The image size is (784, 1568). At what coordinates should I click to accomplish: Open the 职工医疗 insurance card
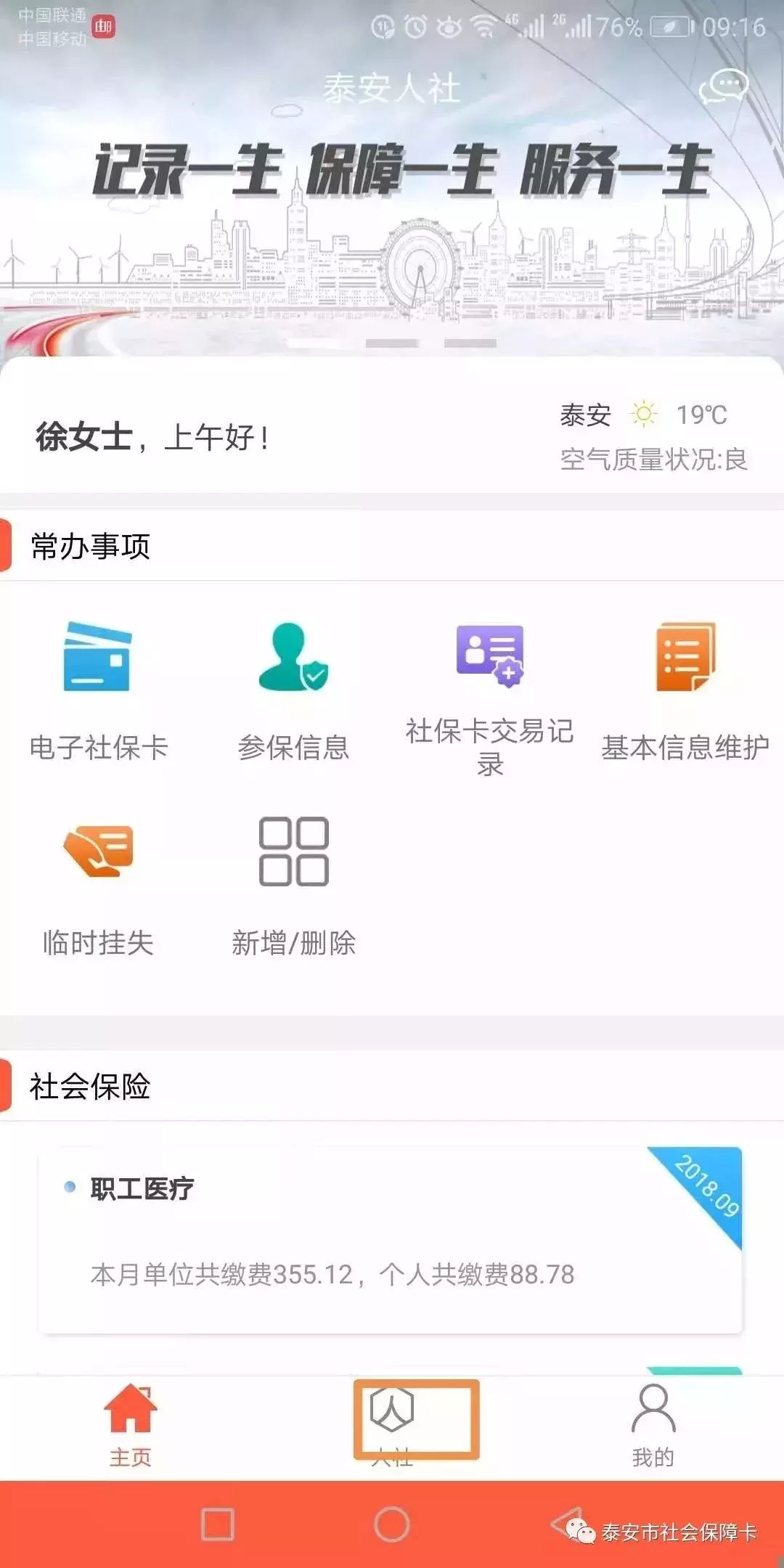pyautogui.click(x=391, y=1240)
